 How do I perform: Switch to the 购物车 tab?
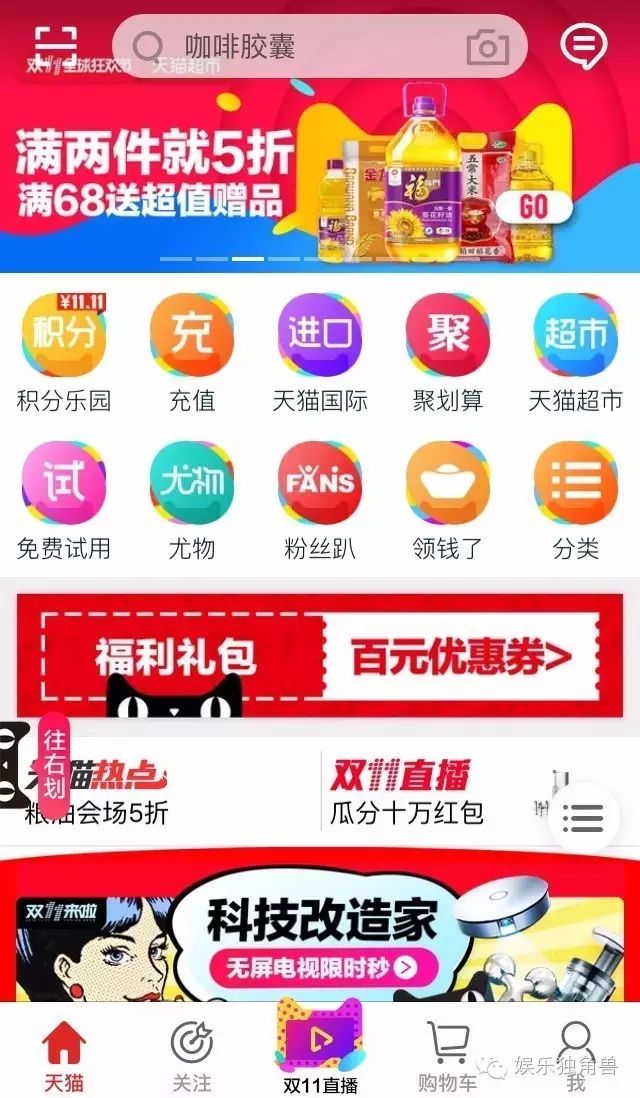[x=447, y=1055]
